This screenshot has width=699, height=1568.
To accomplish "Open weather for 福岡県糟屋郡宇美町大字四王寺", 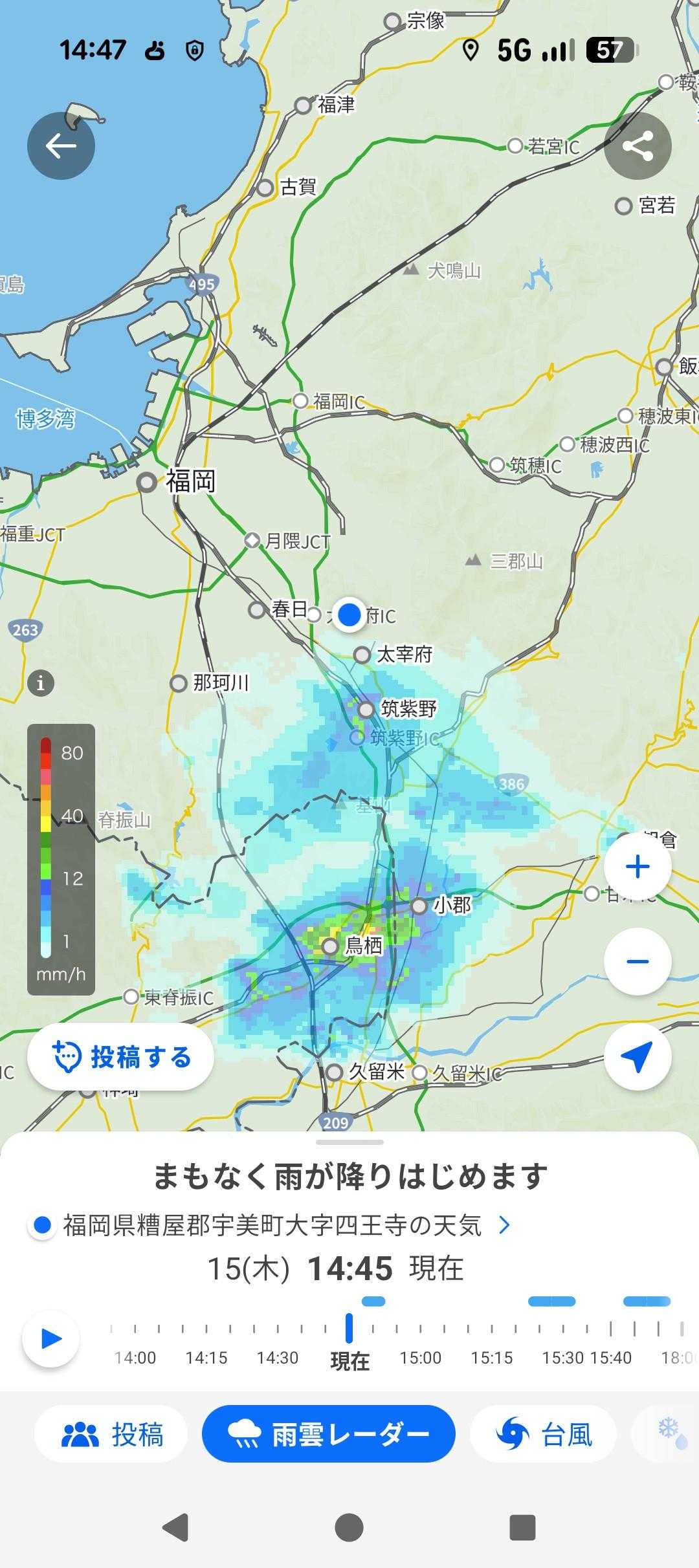I will [271, 1225].
